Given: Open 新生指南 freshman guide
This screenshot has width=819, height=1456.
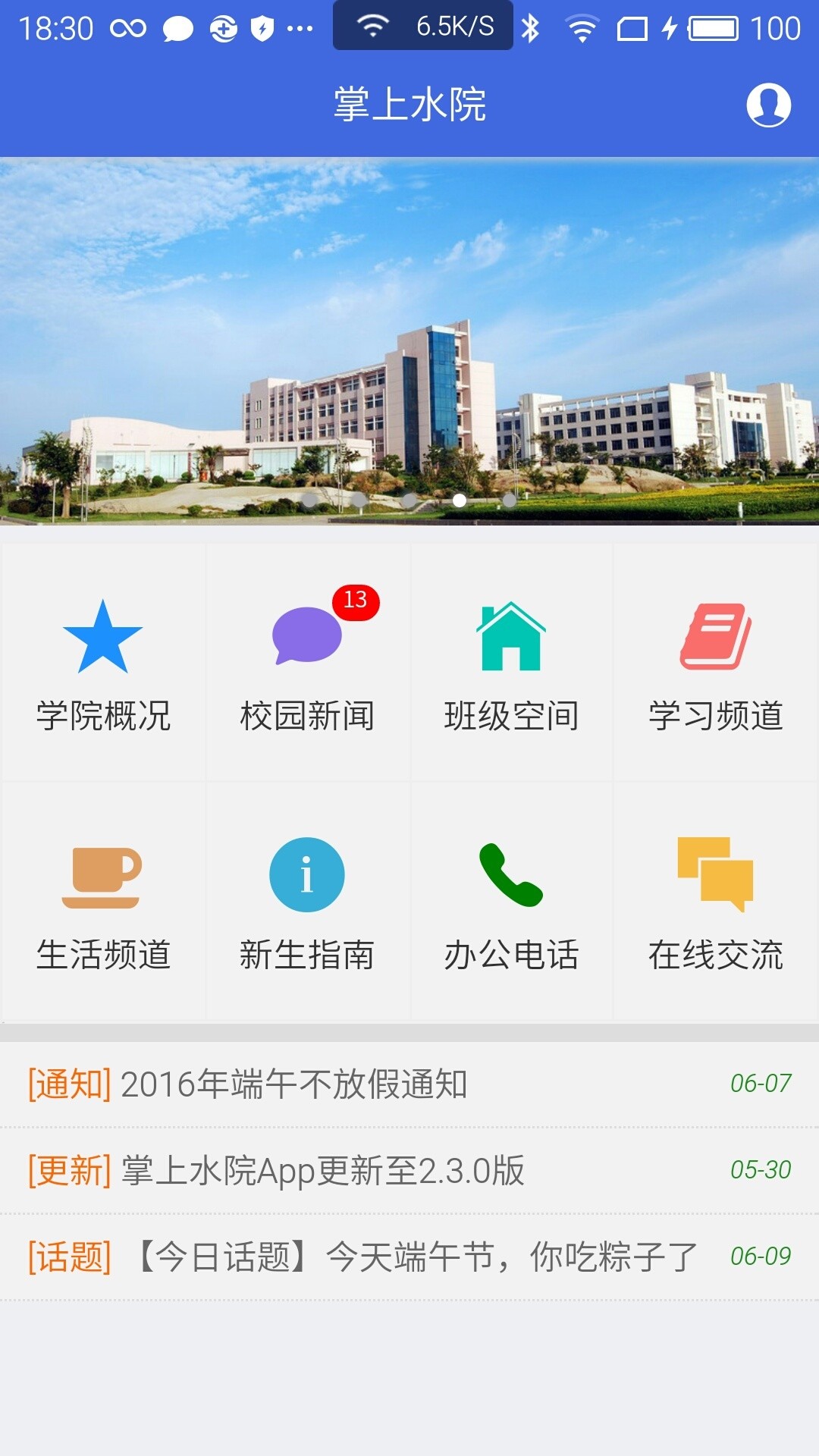Looking at the screenshot, I should click(307, 902).
